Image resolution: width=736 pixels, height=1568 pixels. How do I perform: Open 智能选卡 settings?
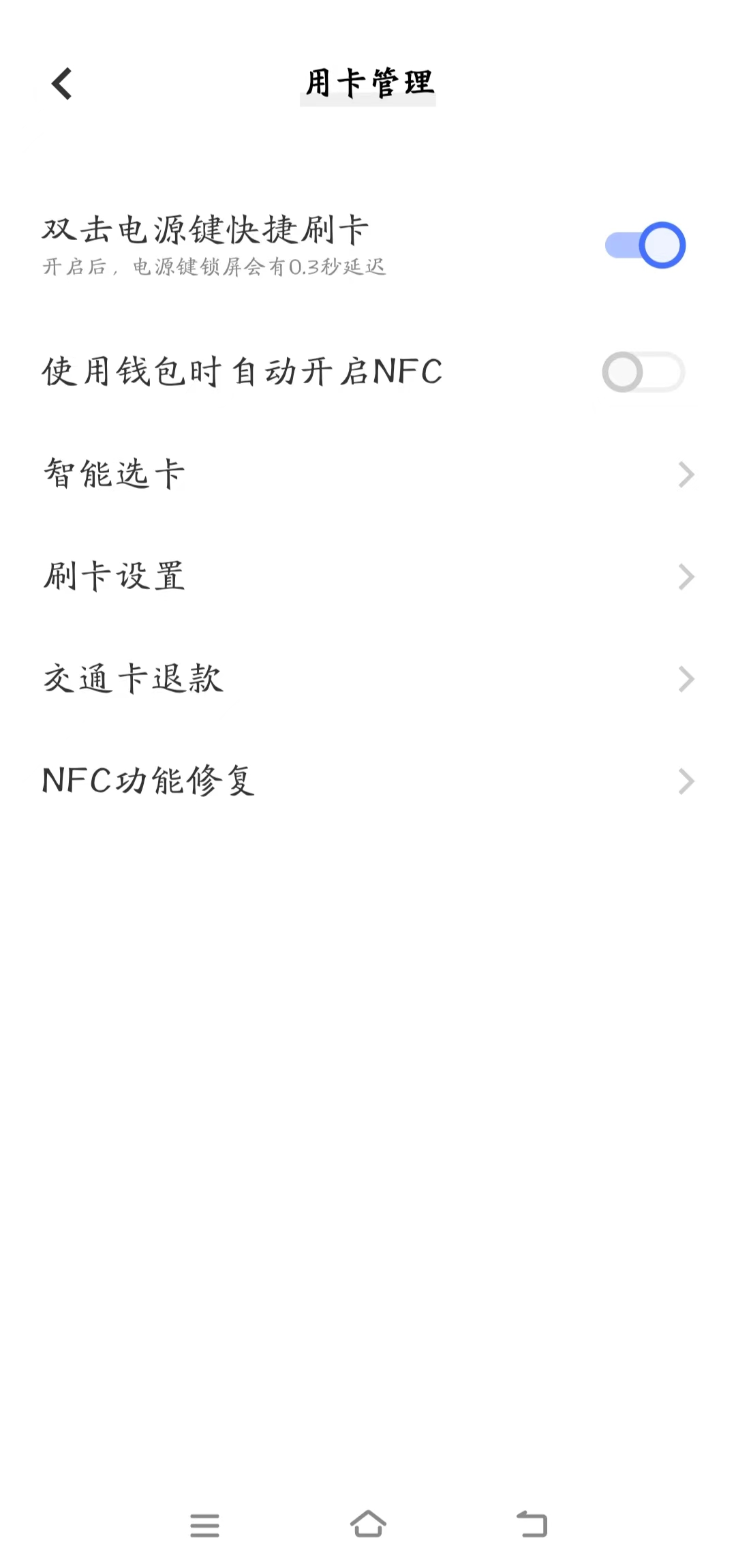(x=368, y=474)
